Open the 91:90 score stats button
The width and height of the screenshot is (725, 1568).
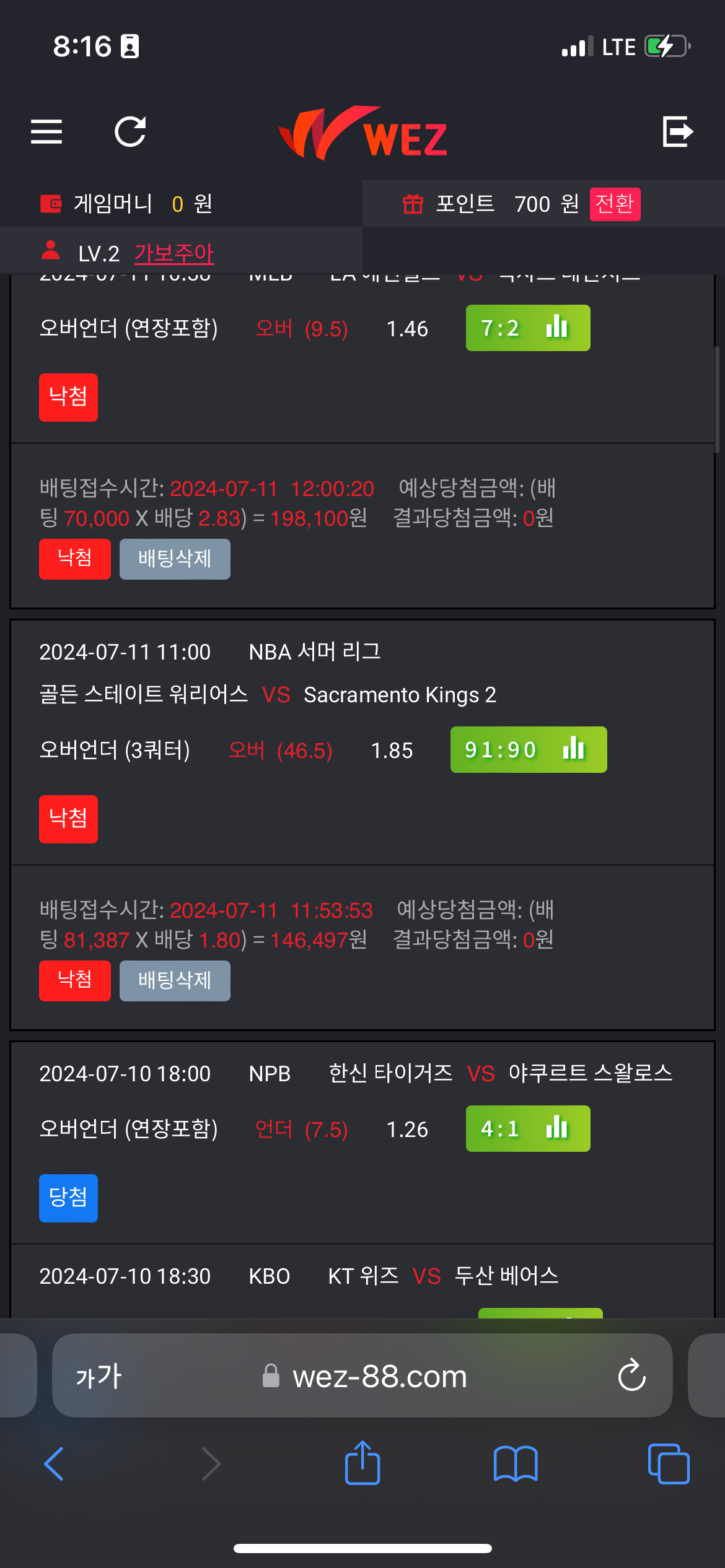click(528, 750)
